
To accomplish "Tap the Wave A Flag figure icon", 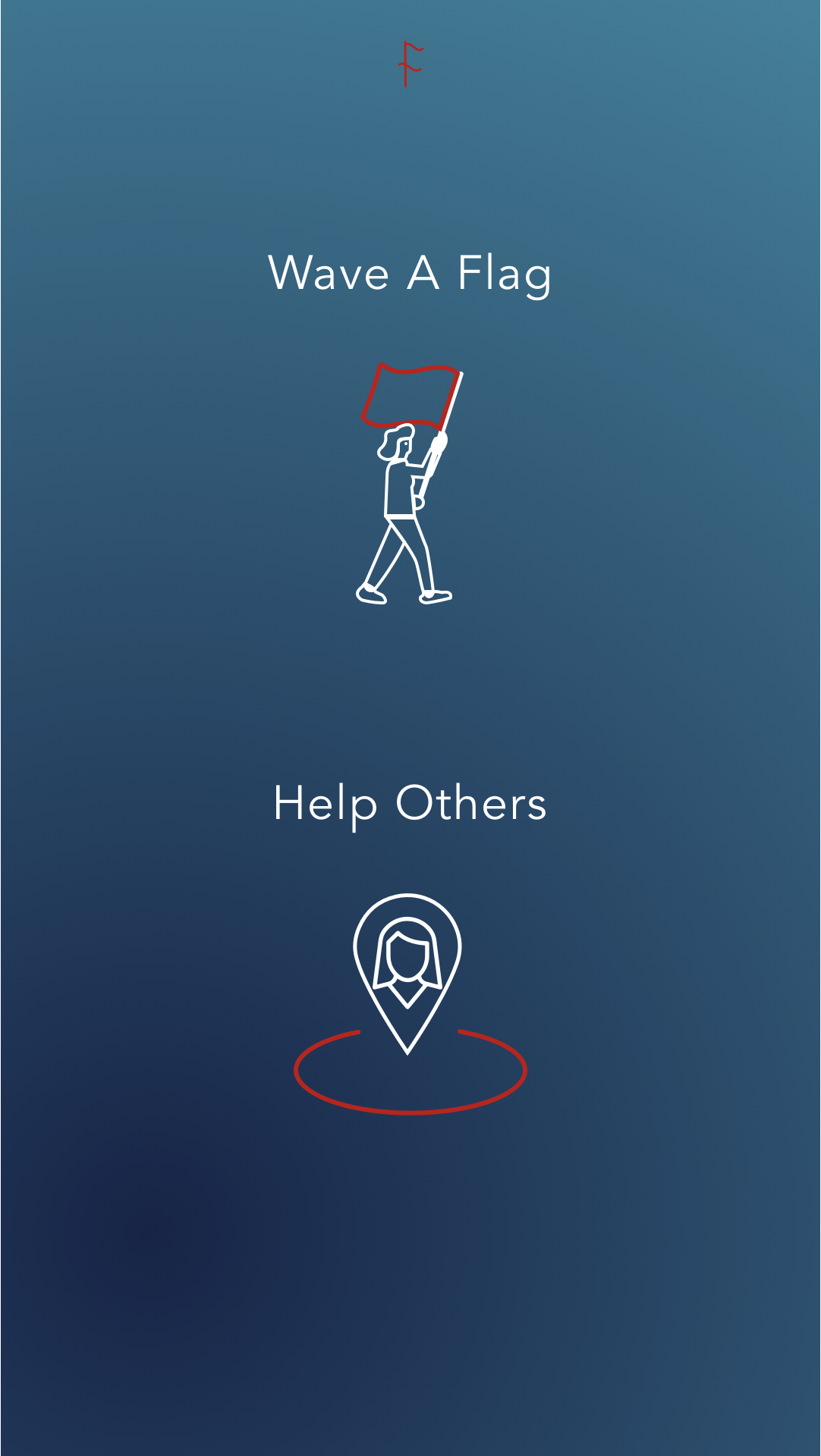I will (409, 484).
